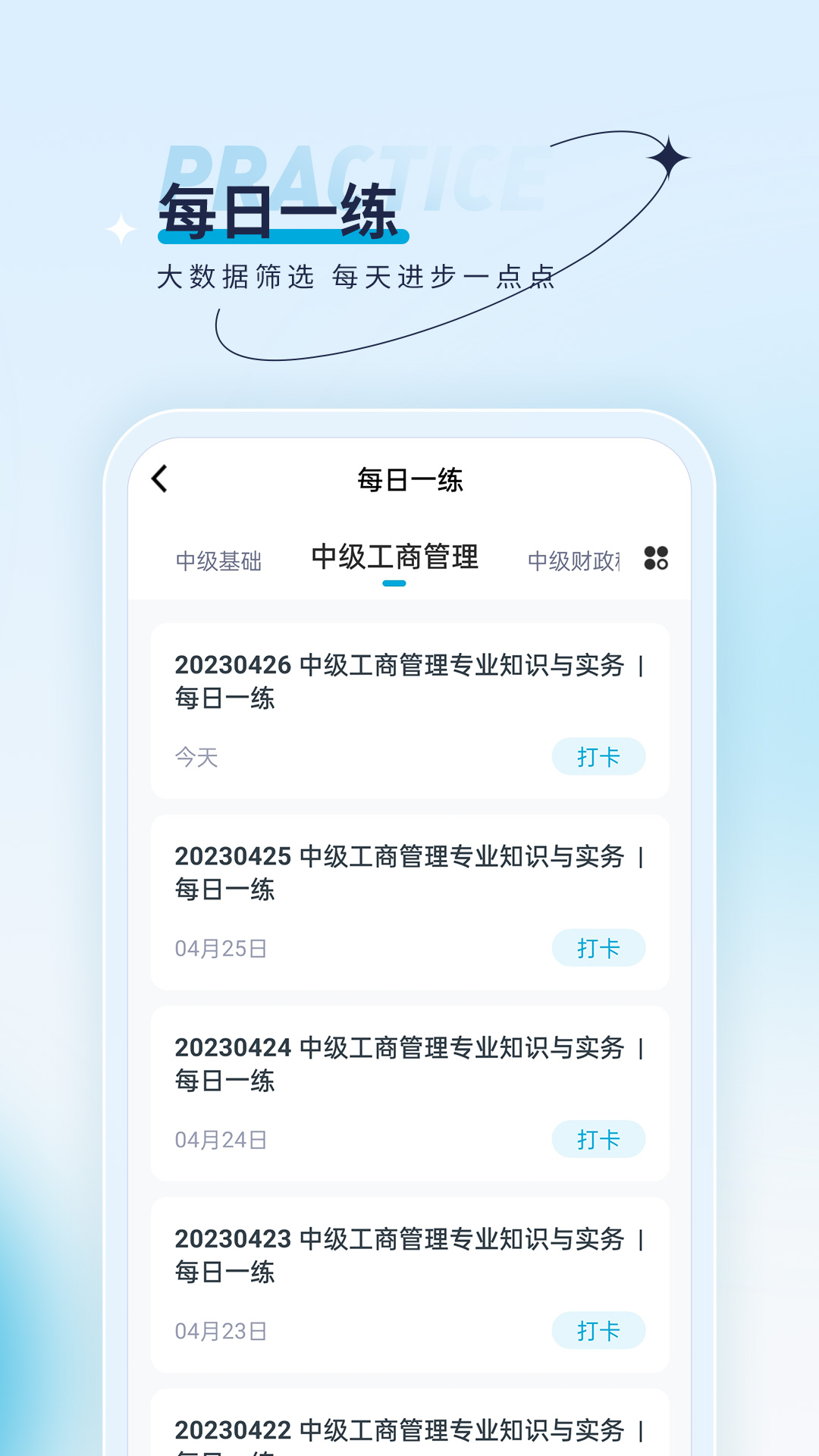The width and height of the screenshot is (819, 1456).
Task: Tap 打卡 on the 04月24日 practice
Action: [x=598, y=1139]
